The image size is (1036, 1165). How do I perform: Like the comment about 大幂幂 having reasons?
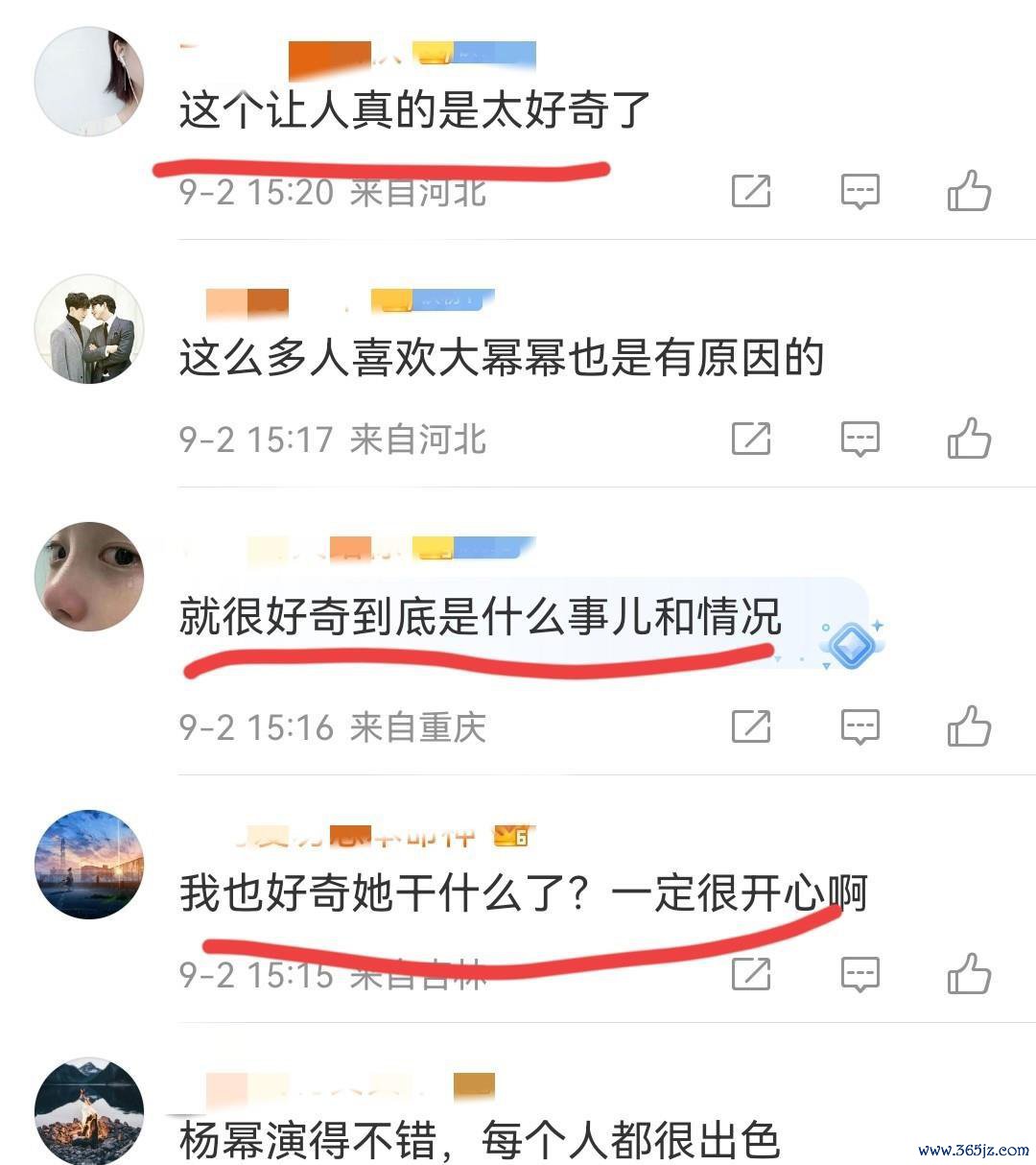click(968, 439)
